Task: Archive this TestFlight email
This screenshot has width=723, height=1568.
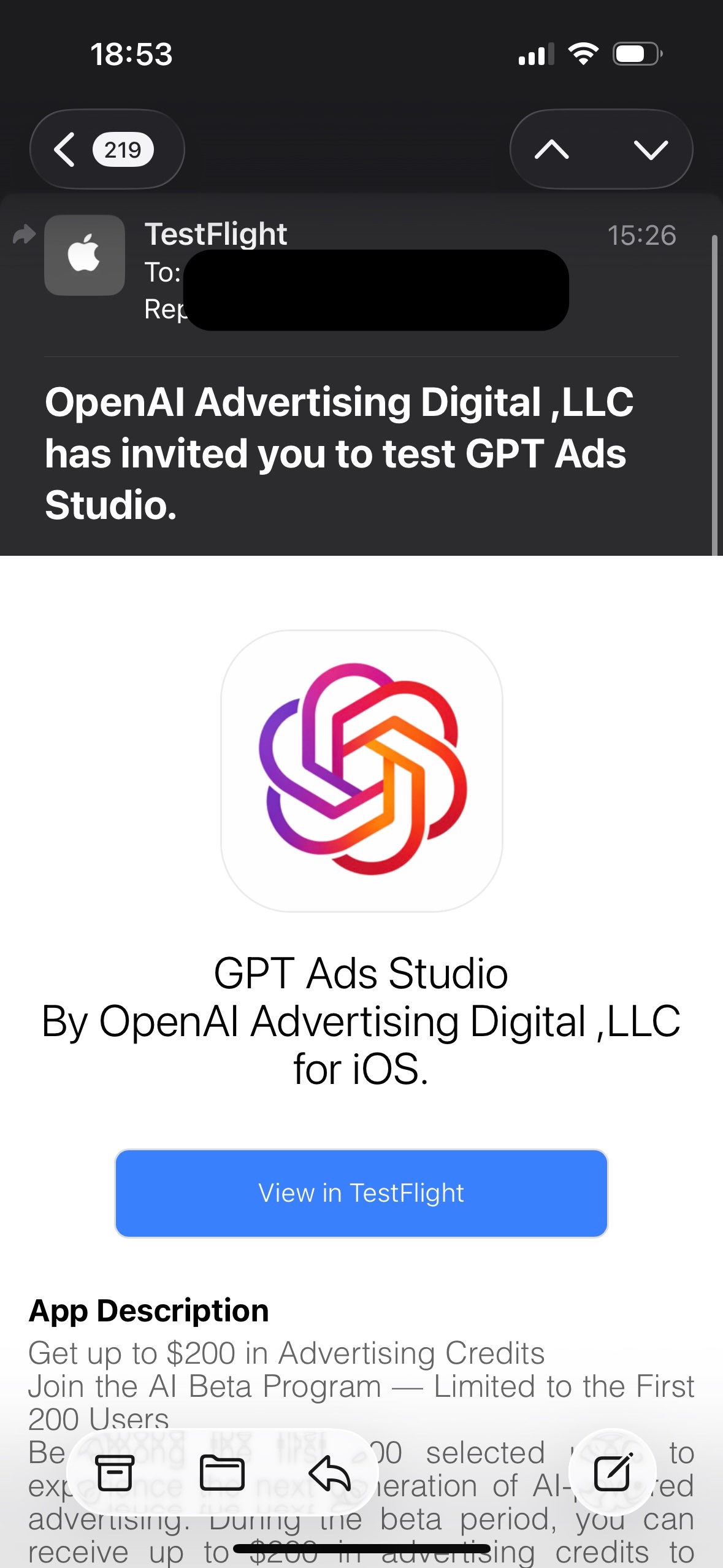Action: click(115, 1472)
